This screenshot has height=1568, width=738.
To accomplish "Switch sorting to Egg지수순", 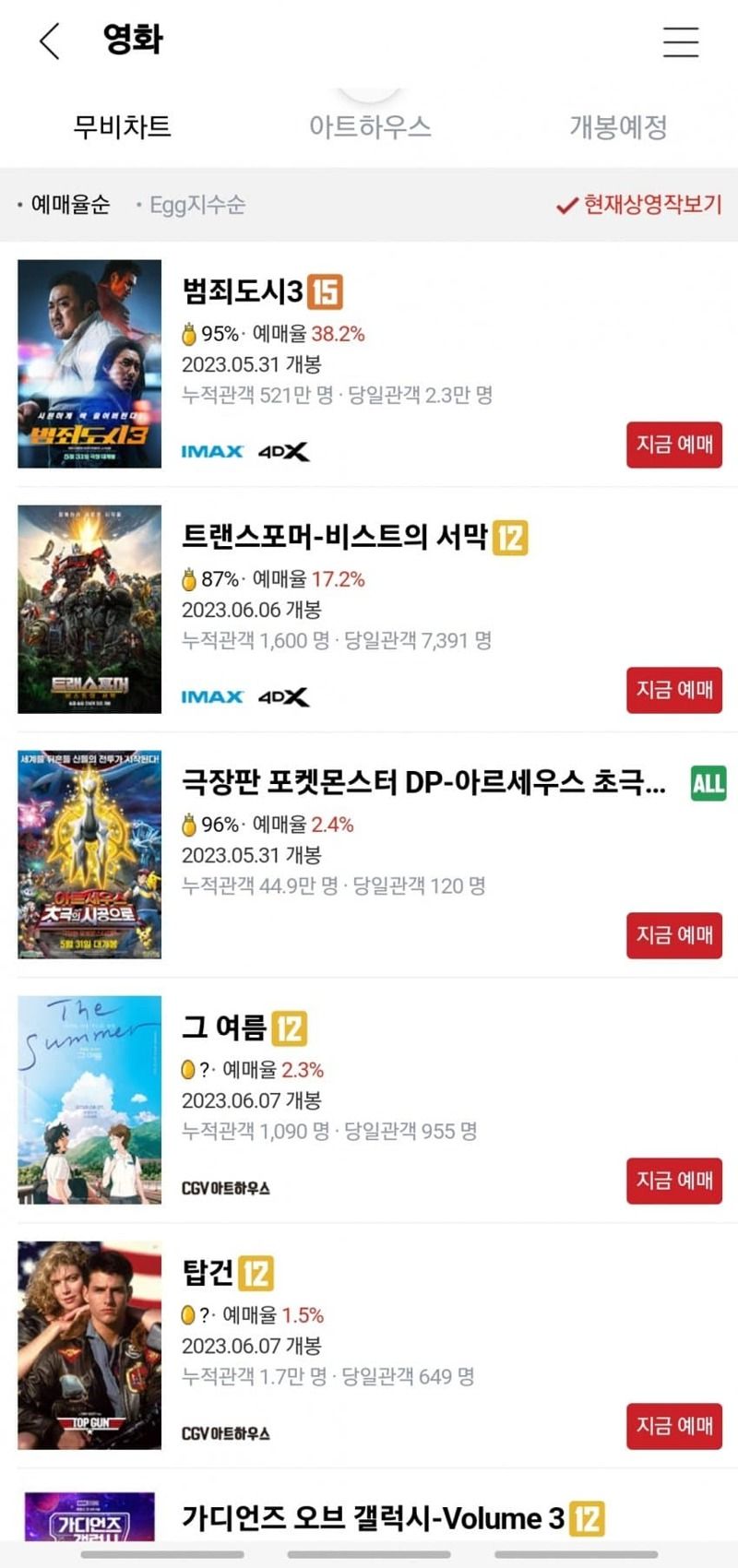I will pyautogui.click(x=196, y=205).
